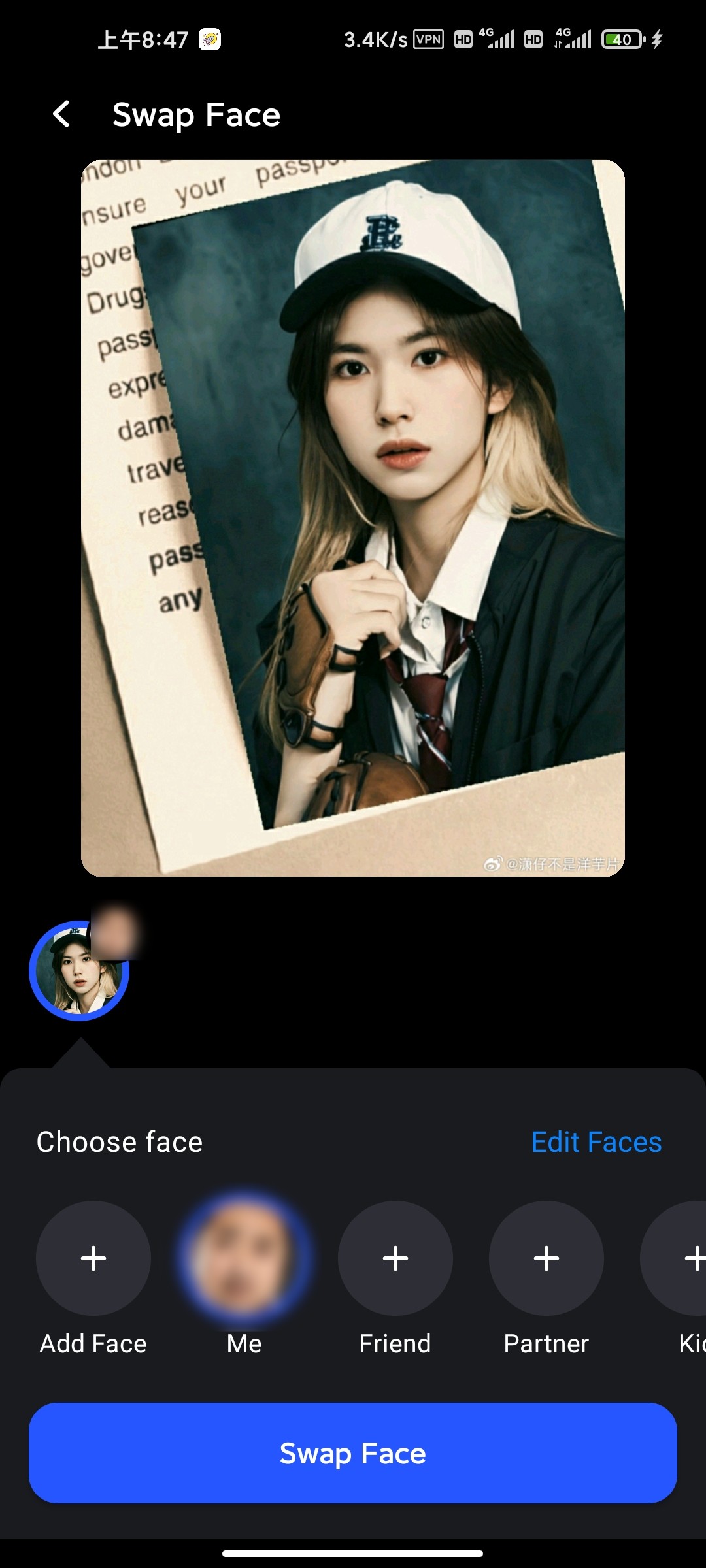Add a Friend face
706x1568 pixels.
[395, 1258]
